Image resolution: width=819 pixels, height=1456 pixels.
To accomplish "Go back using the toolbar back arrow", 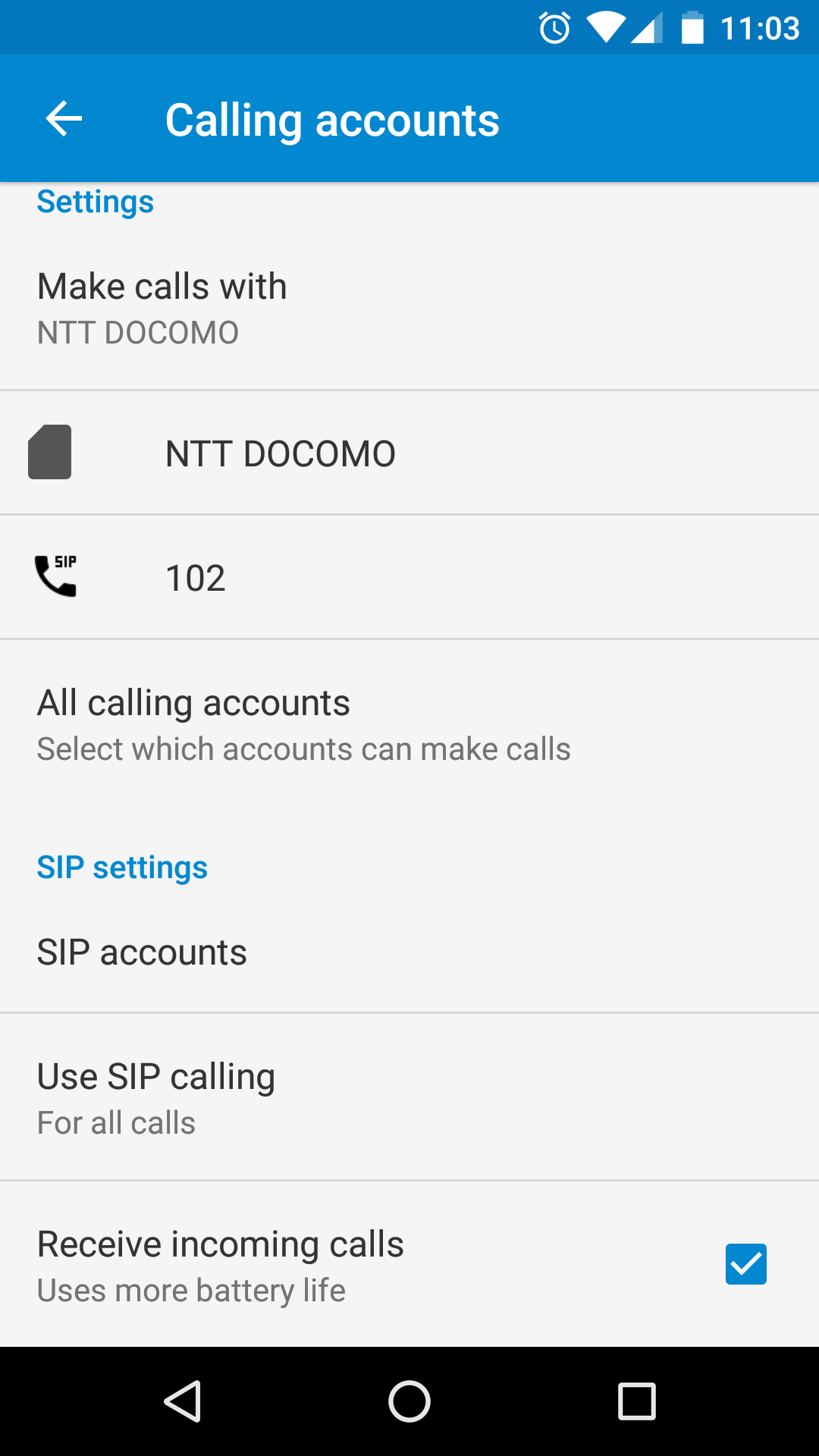I will (64, 119).
